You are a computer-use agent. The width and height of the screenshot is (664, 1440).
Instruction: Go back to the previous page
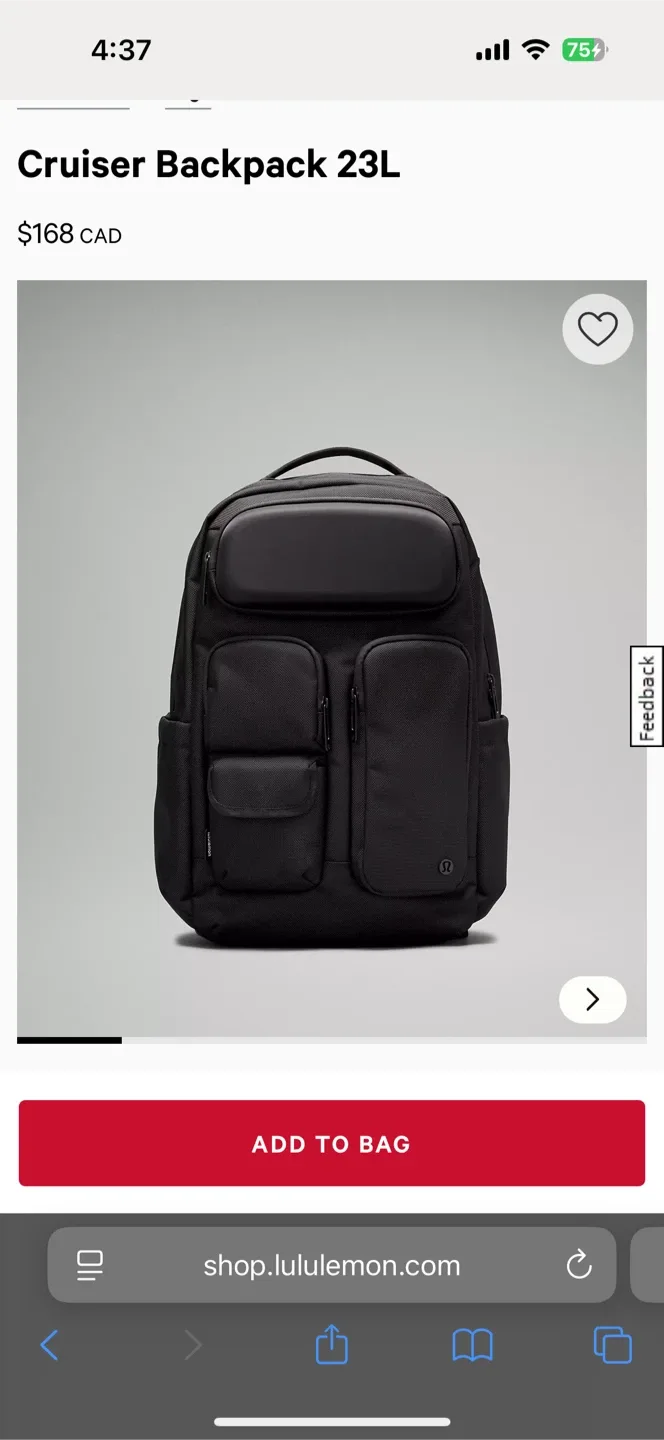click(49, 1345)
